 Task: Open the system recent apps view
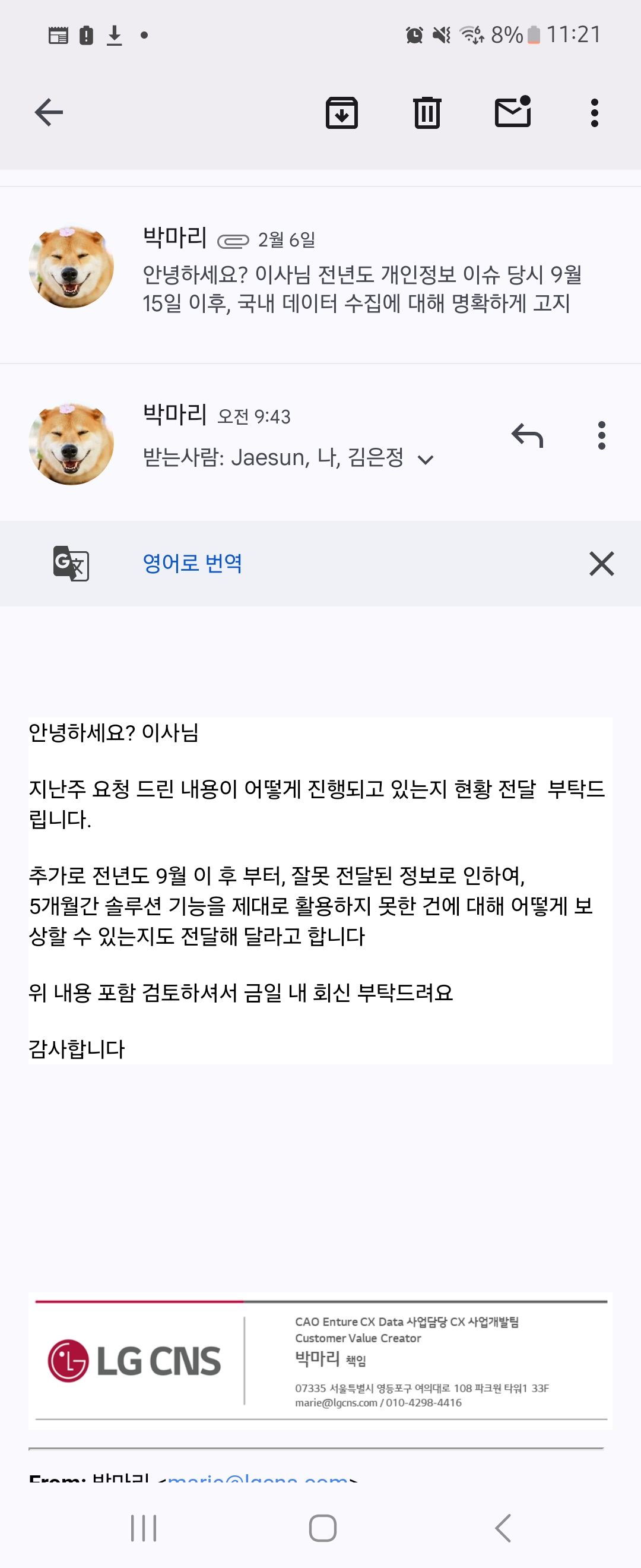[144, 1528]
